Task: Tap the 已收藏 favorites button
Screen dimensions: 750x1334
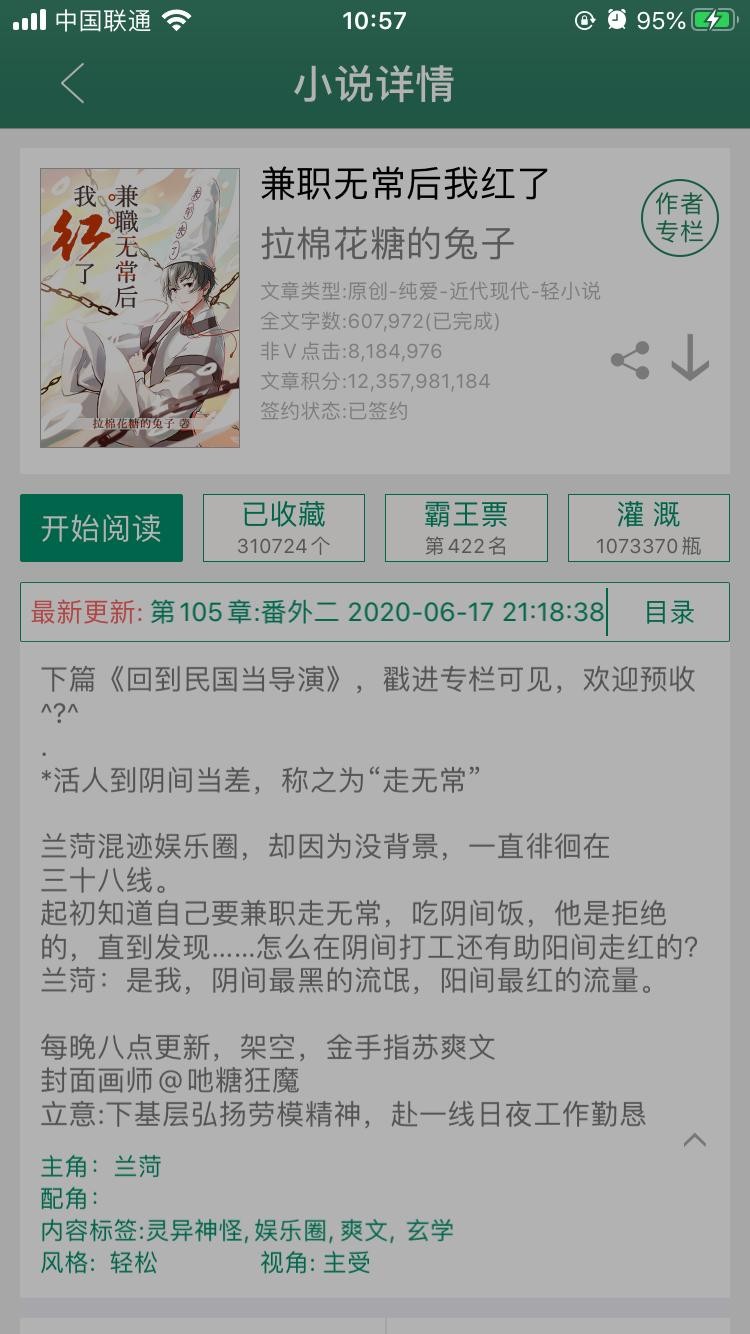Action: 284,528
